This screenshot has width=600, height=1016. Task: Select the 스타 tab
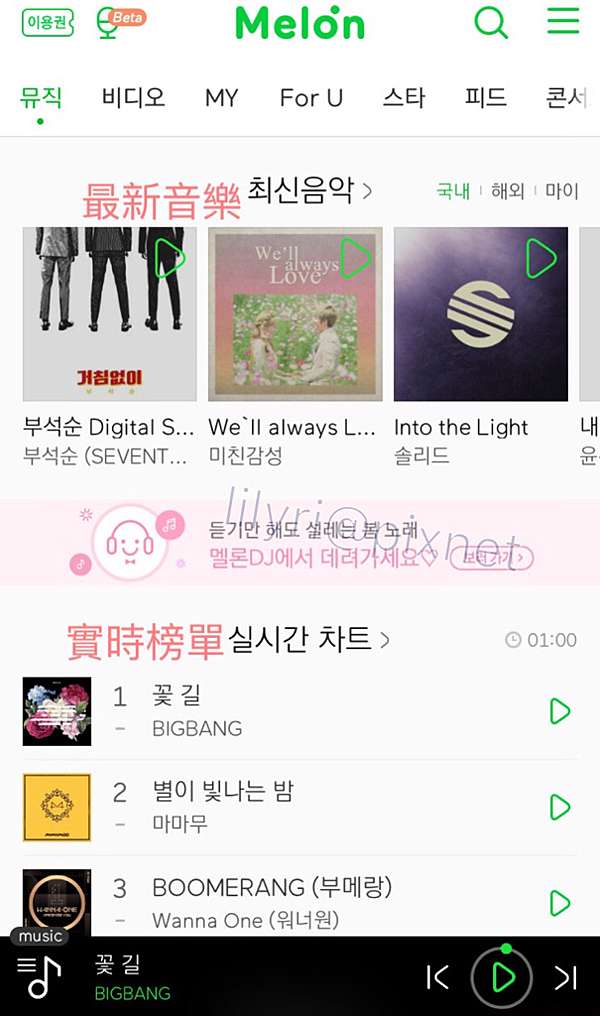coord(404,98)
